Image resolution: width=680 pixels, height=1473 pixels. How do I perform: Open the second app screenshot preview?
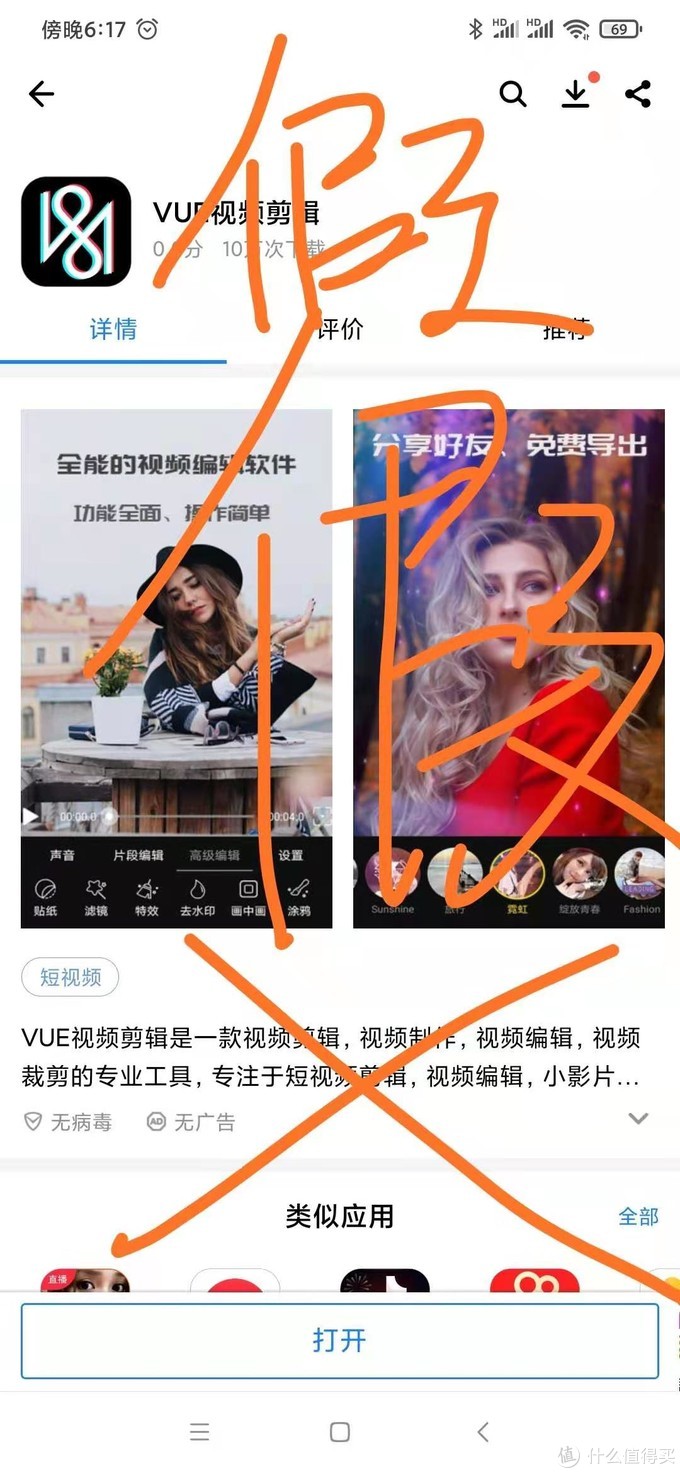coord(508,668)
